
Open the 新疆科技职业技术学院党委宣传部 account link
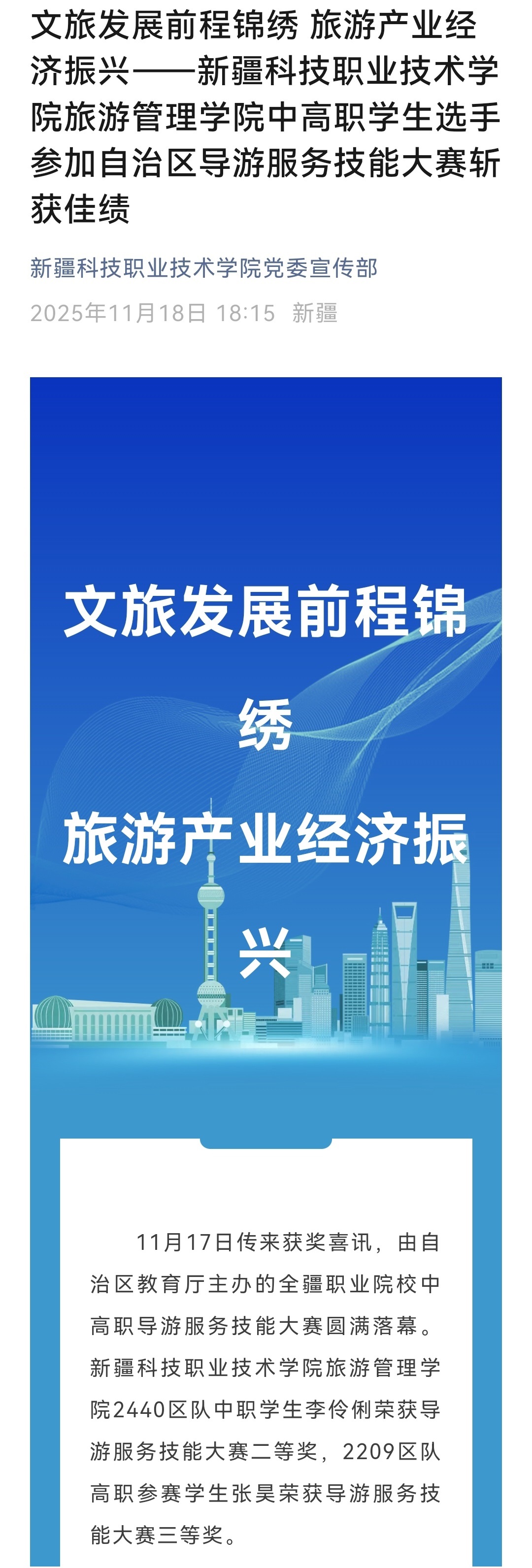pos(204,268)
